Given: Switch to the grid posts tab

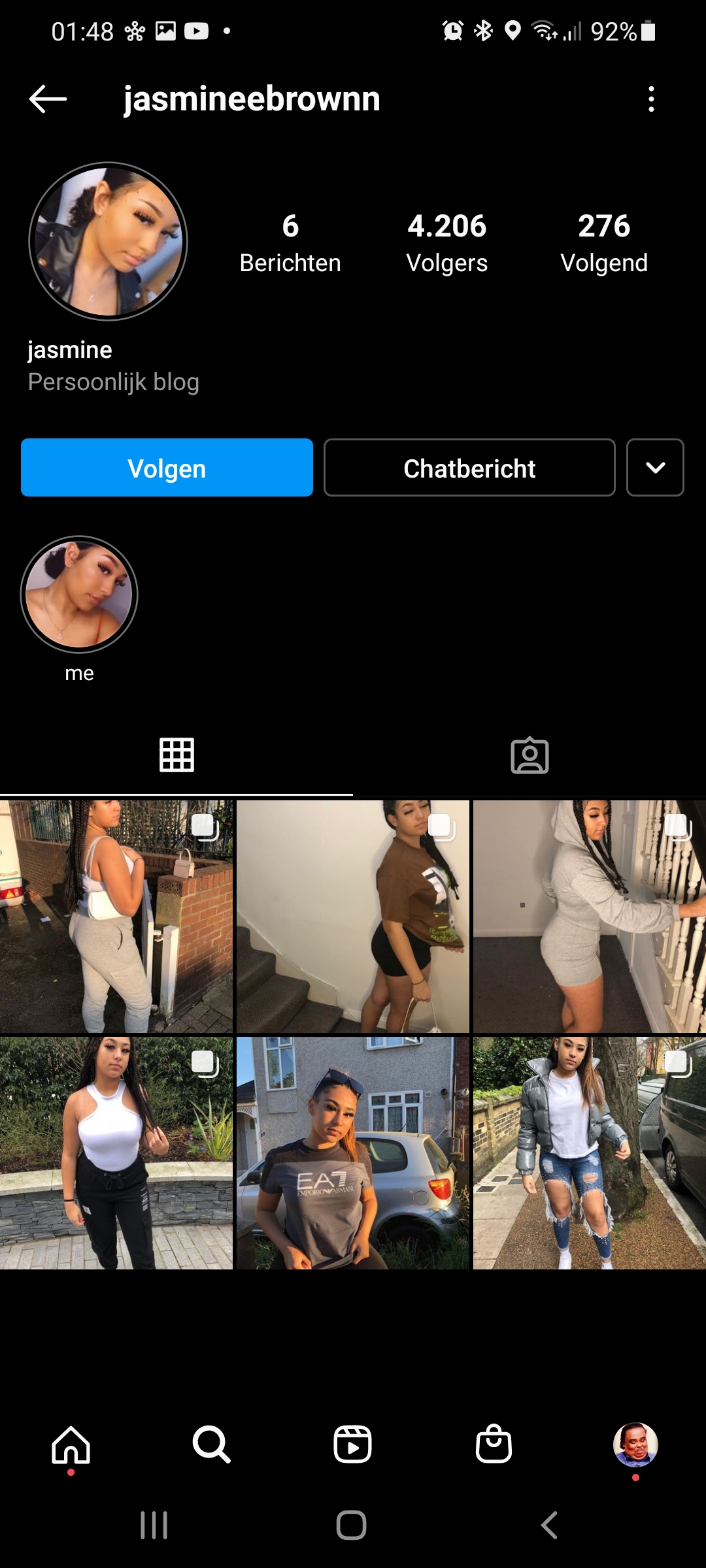Looking at the screenshot, I should (176, 755).
